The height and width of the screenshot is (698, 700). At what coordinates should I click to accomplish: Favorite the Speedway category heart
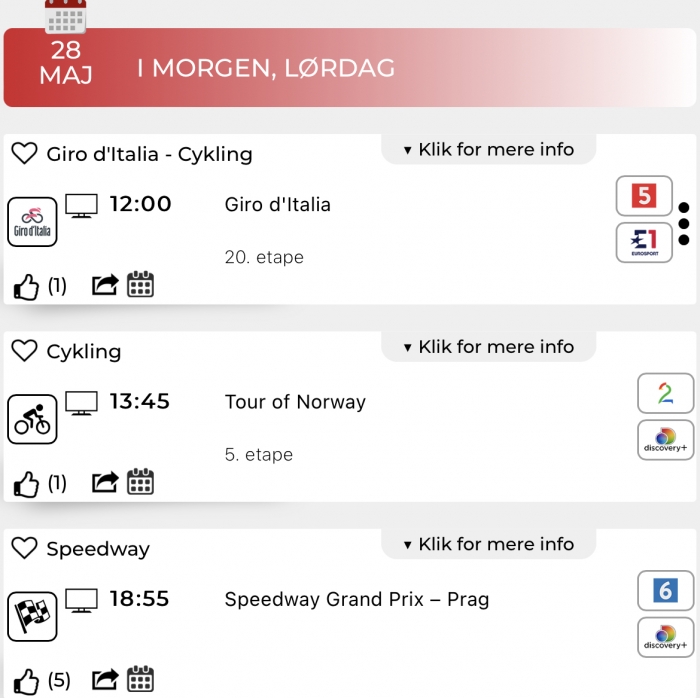(x=24, y=548)
